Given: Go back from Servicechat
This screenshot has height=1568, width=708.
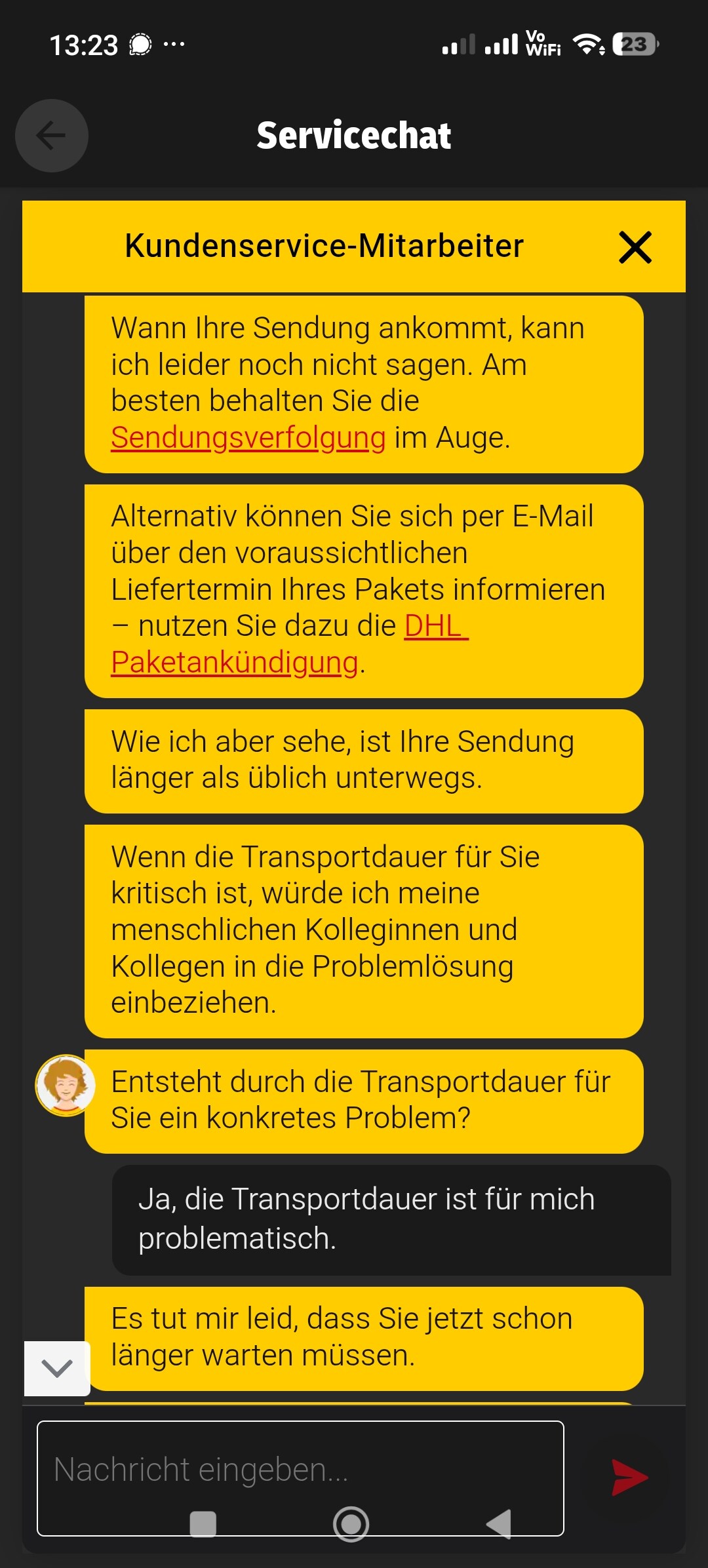Looking at the screenshot, I should [x=52, y=136].
